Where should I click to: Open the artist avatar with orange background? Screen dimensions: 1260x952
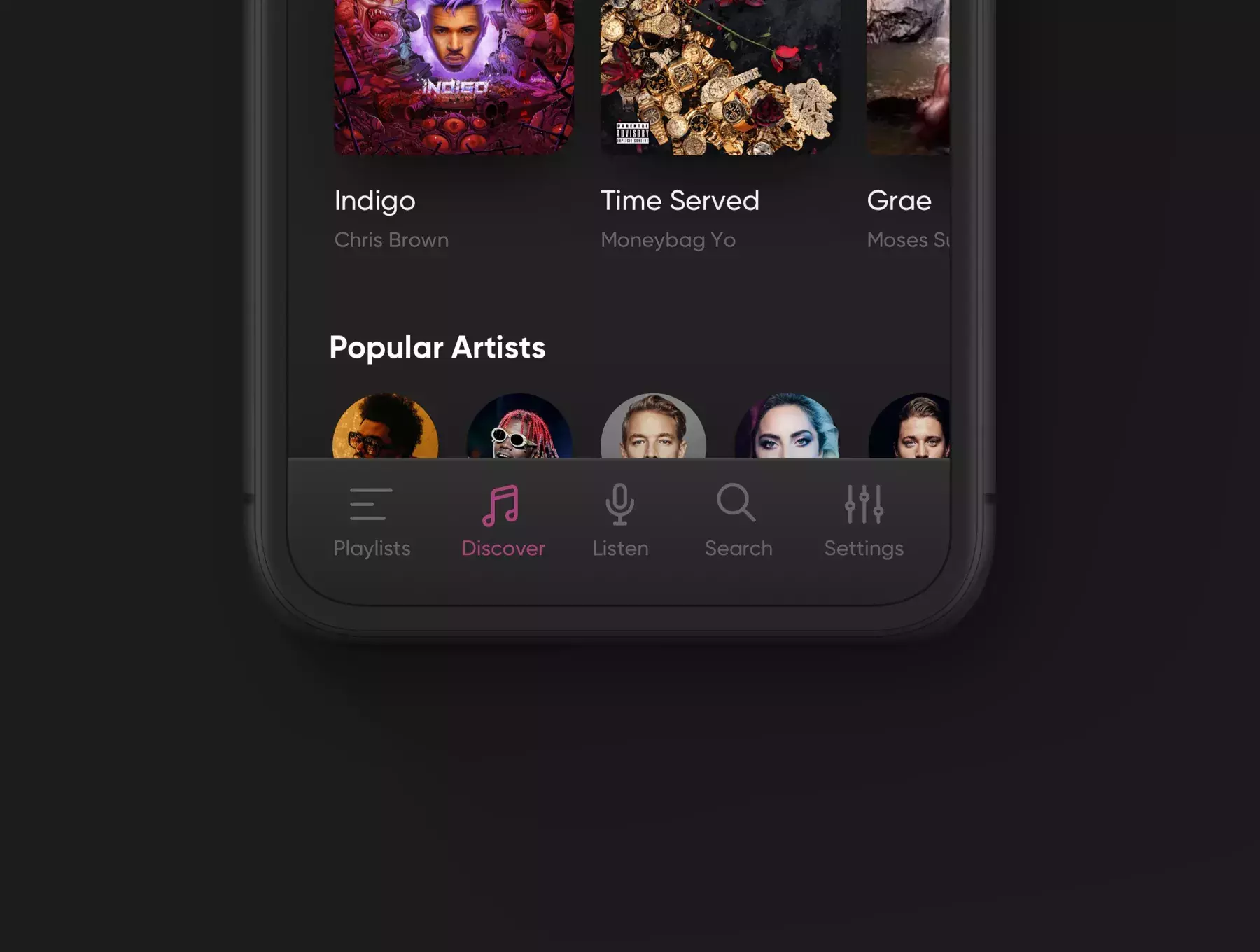click(x=386, y=428)
